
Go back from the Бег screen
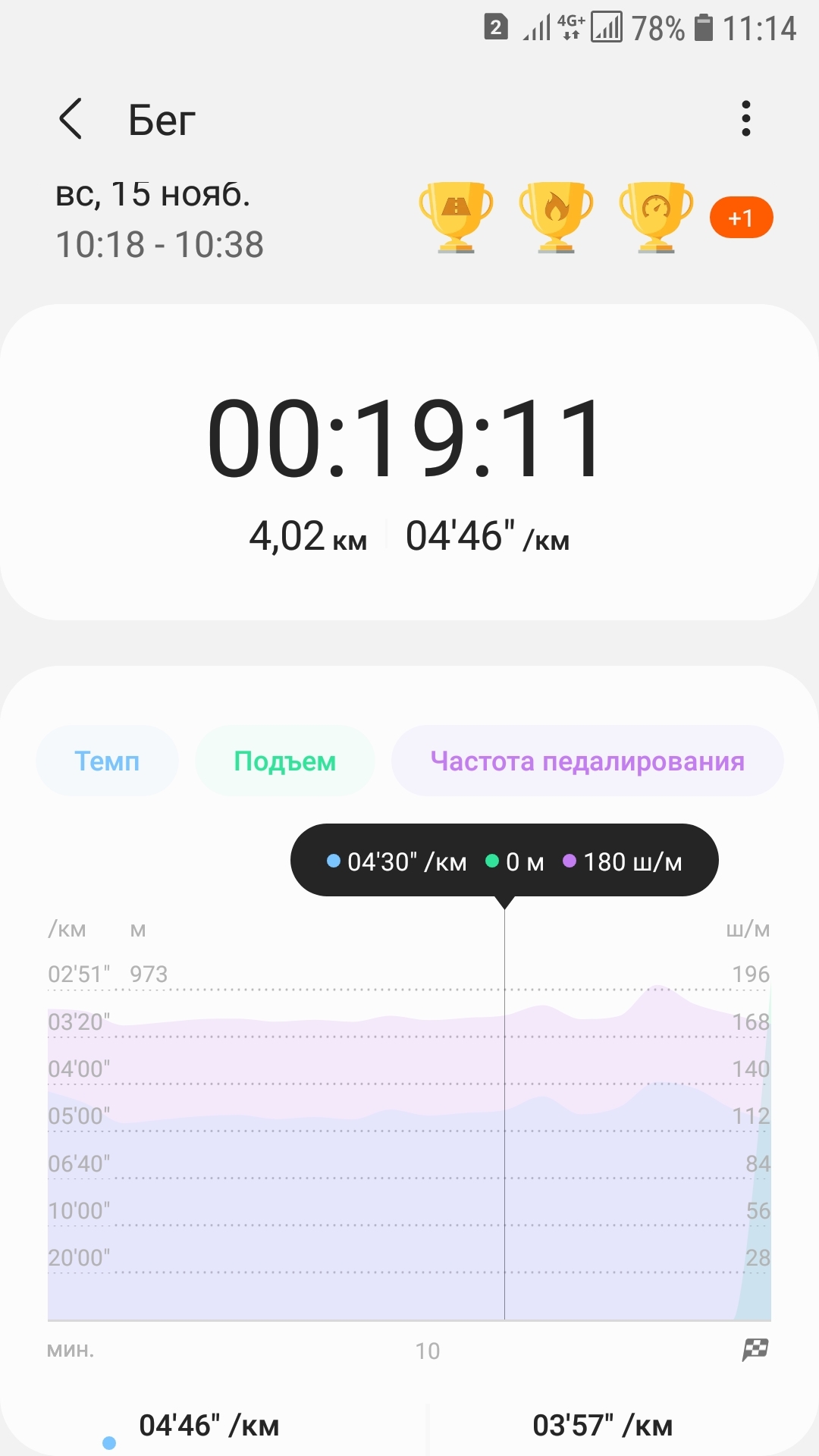point(71,119)
